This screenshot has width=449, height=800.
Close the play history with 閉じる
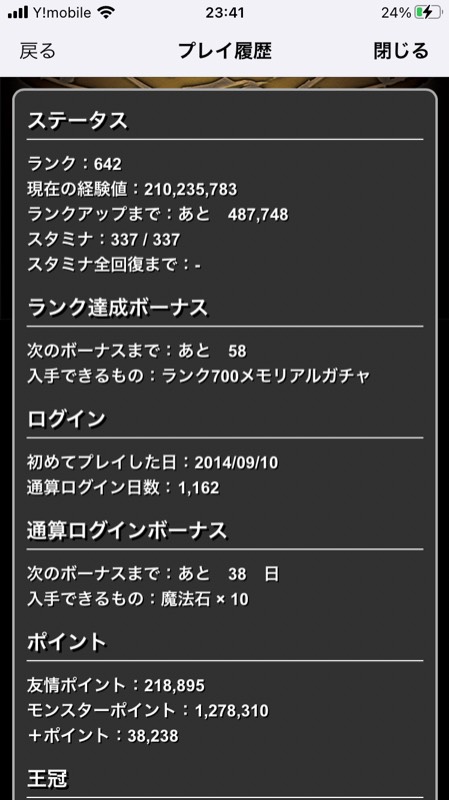[x=401, y=51]
